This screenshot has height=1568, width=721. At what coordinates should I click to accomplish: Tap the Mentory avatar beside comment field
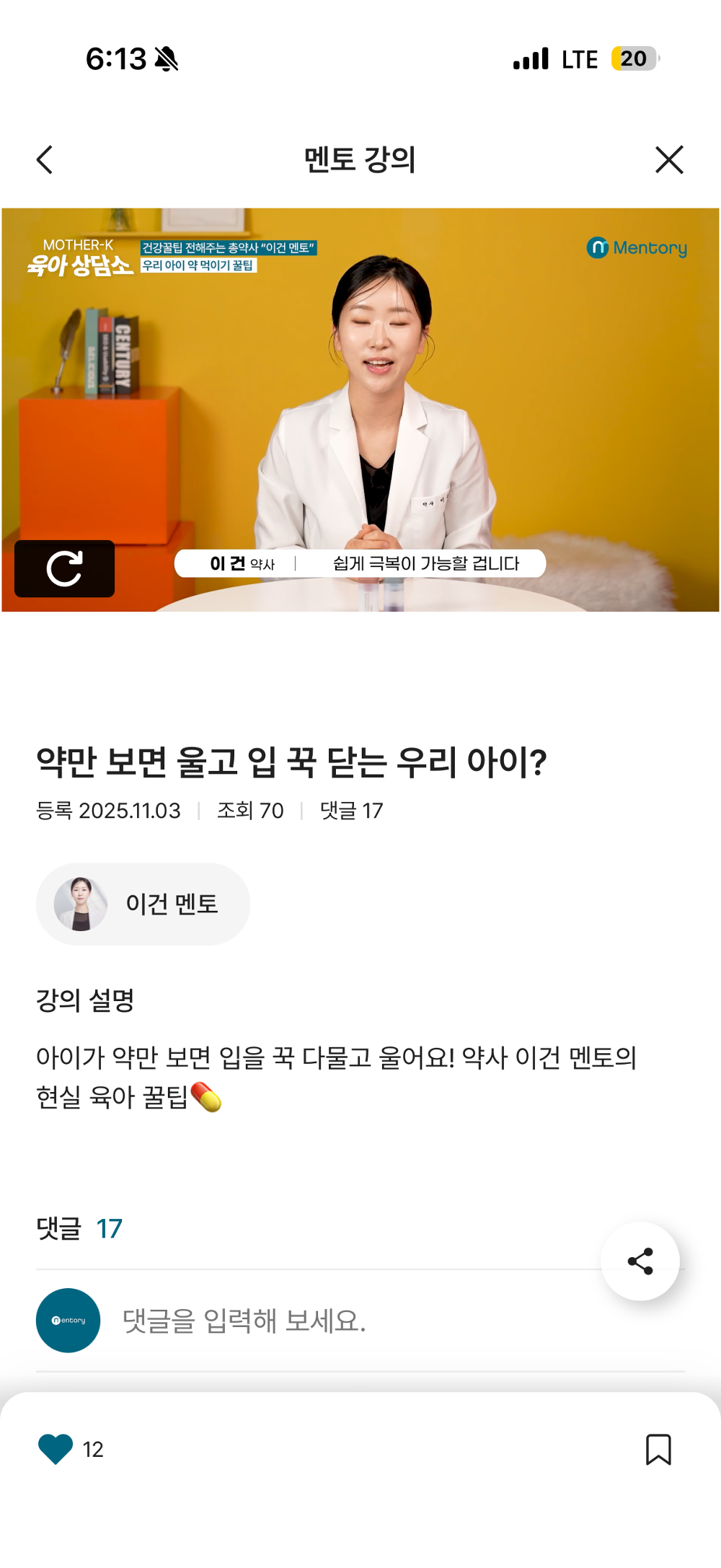[x=68, y=1320]
